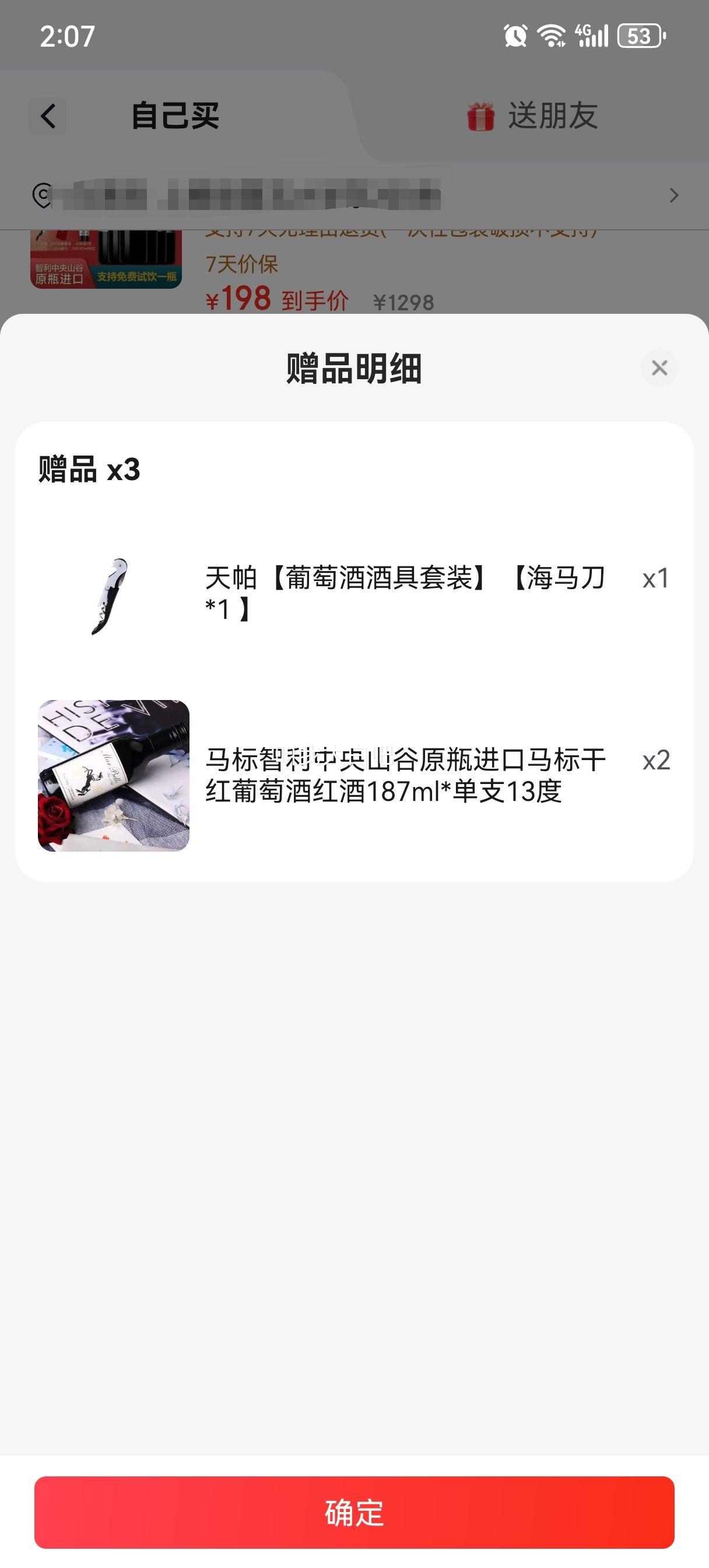Close the 赠品明细 gift details sheet
Image resolution: width=709 pixels, height=1568 pixels.
coord(659,367)
